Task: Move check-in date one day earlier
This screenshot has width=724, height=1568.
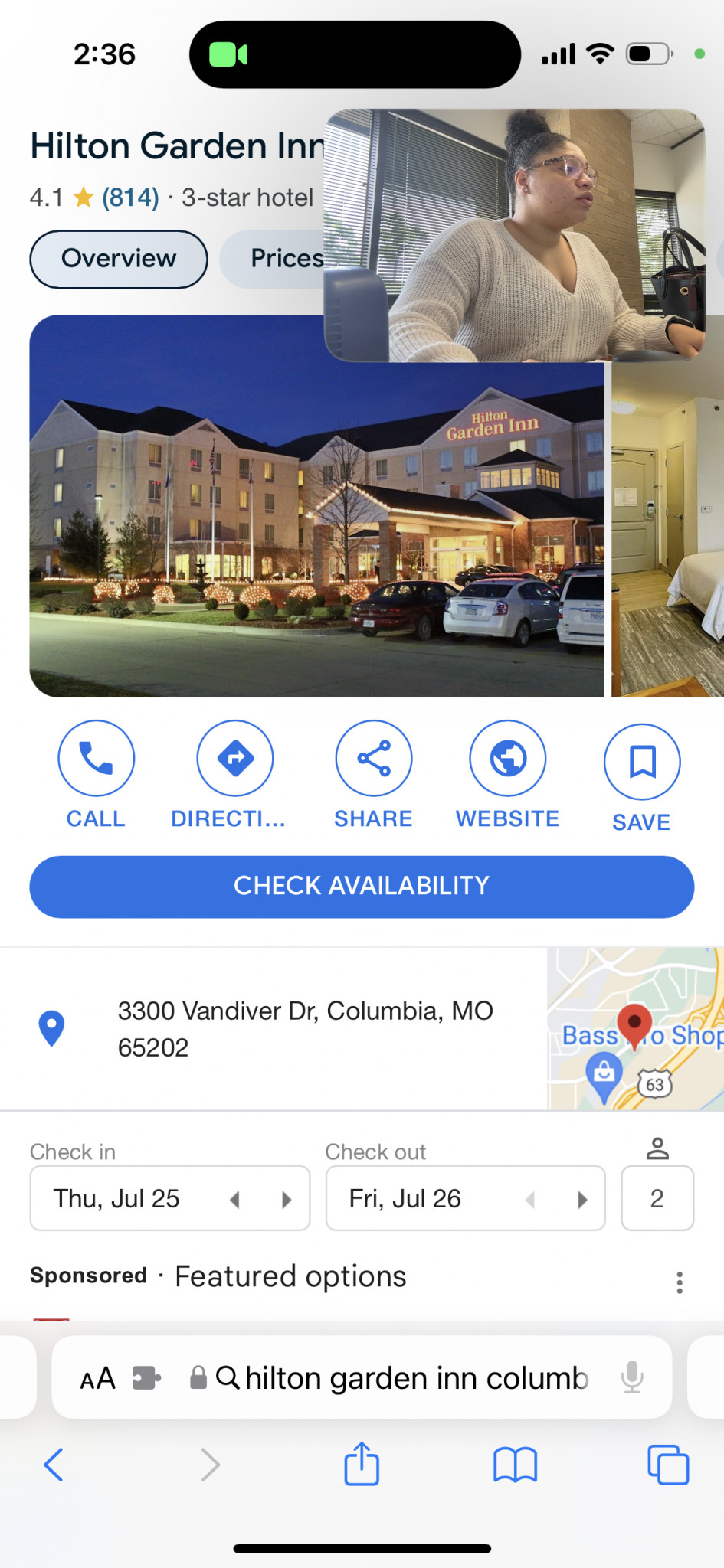Action: click(x=235, y=1199)
